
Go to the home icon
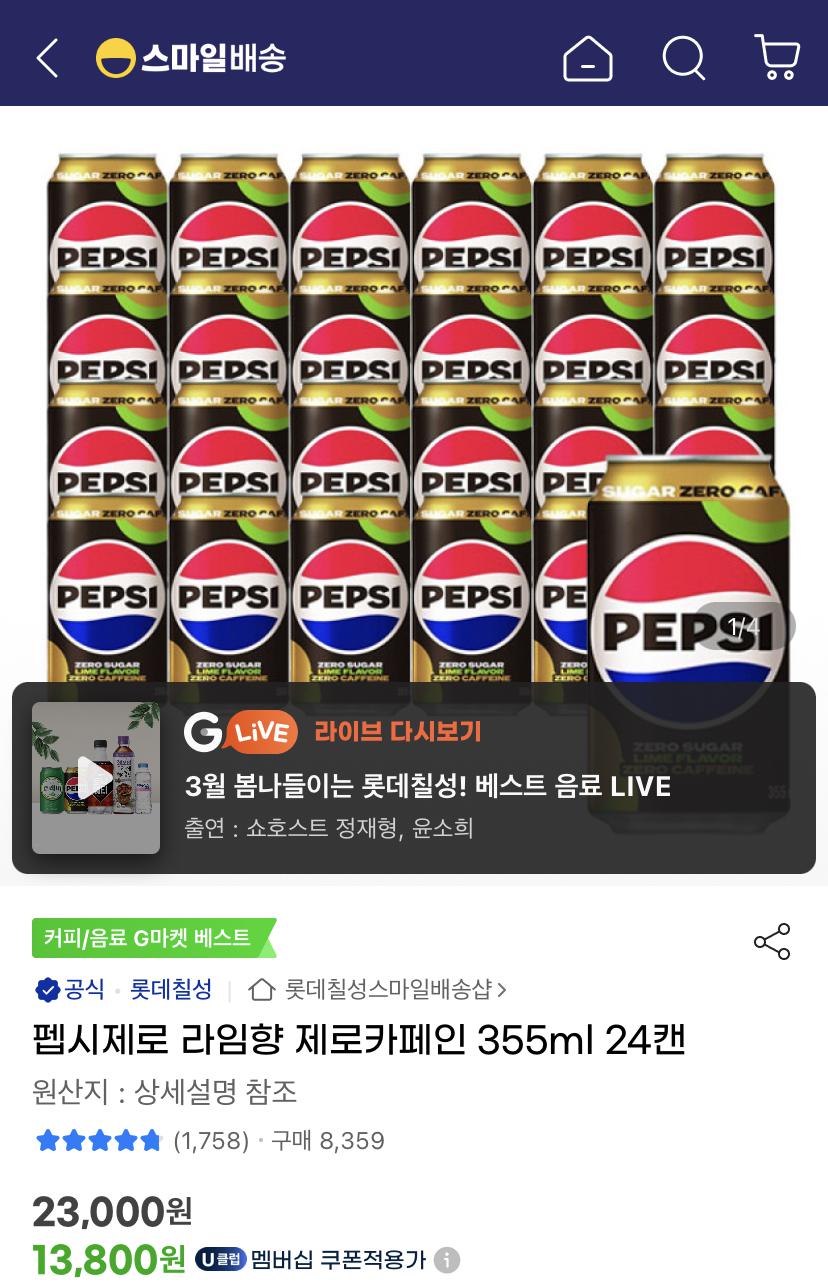pos(588,58)
